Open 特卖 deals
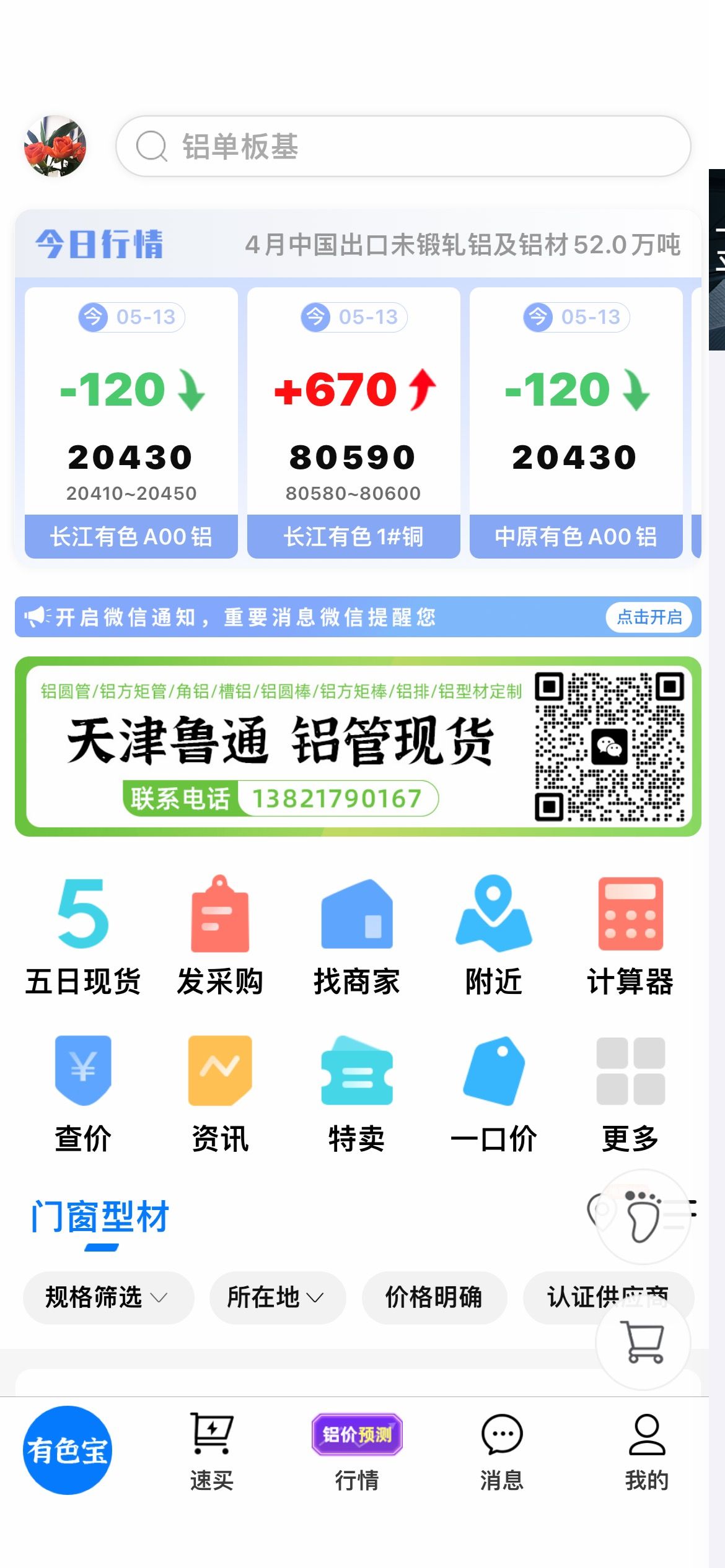The image size is (725, 1568). tap(357, 1094)
